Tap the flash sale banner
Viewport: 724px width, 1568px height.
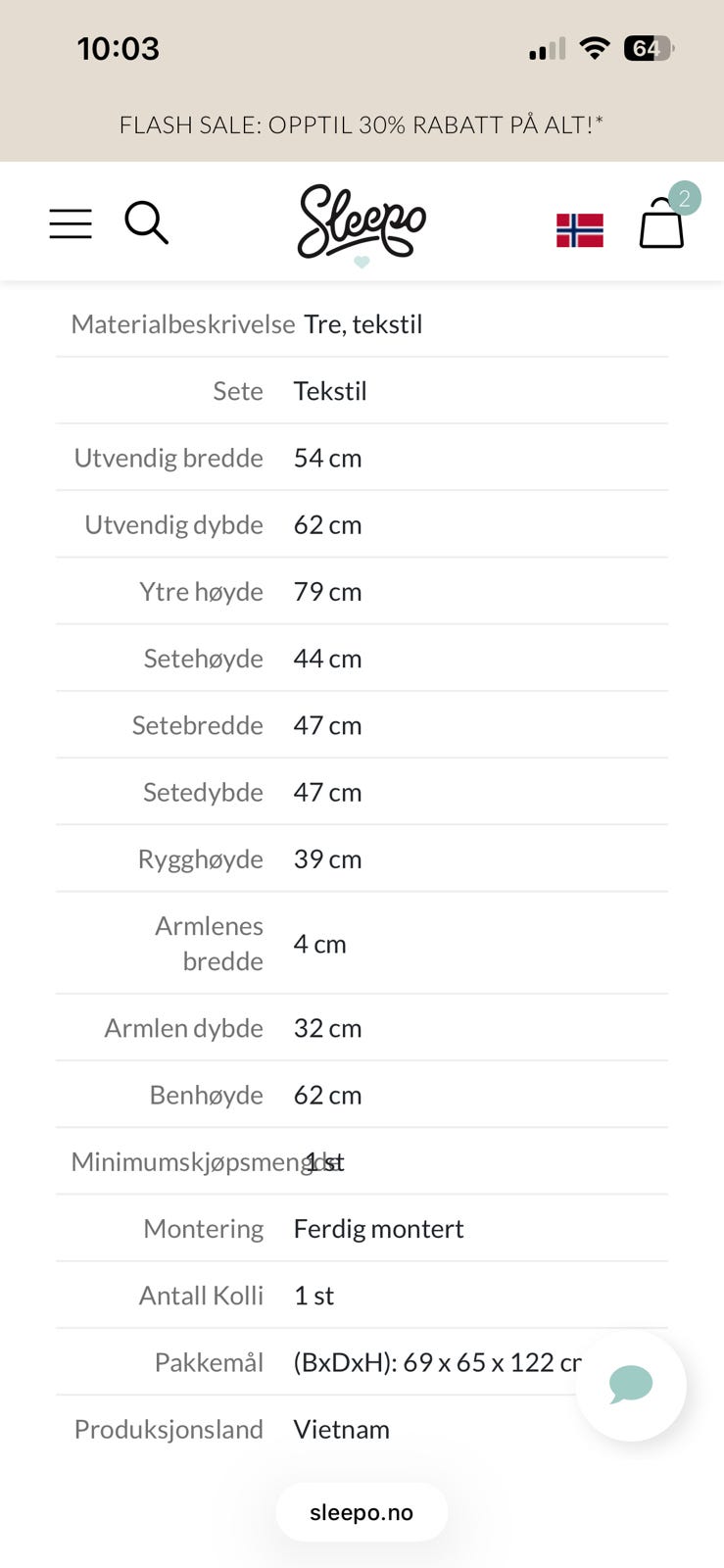coord(362,124)
